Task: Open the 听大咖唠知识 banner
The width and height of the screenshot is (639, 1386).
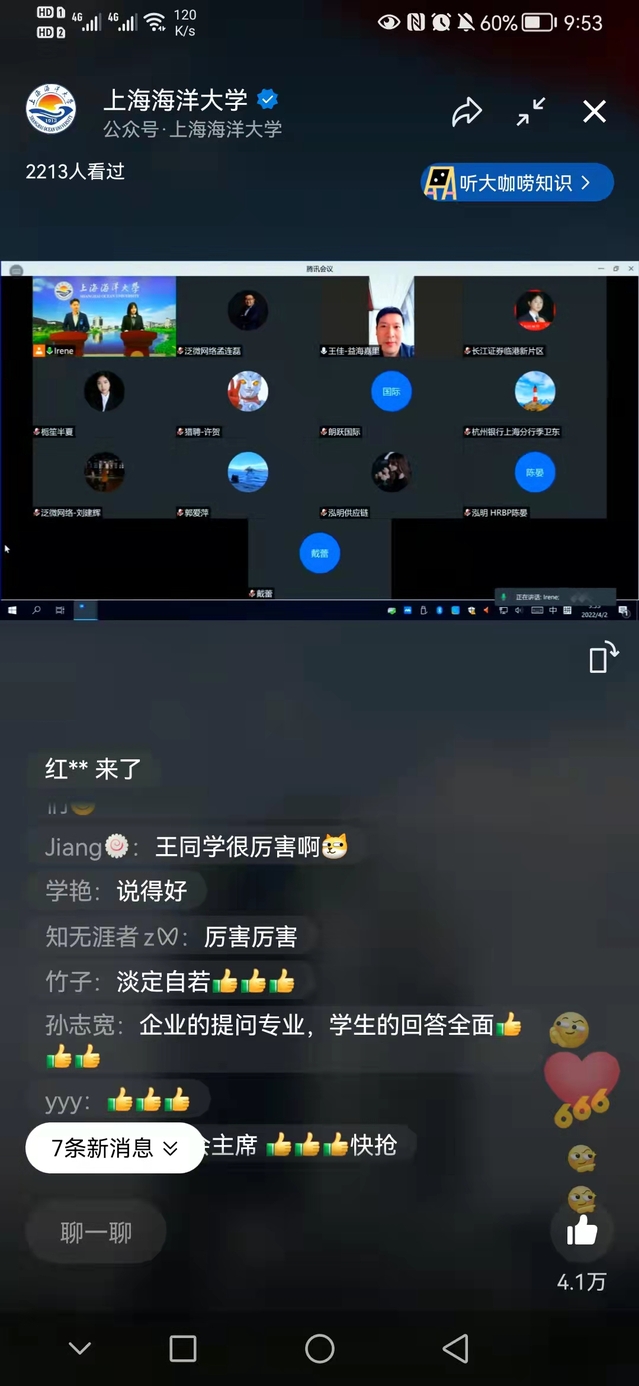Action: 517,183
